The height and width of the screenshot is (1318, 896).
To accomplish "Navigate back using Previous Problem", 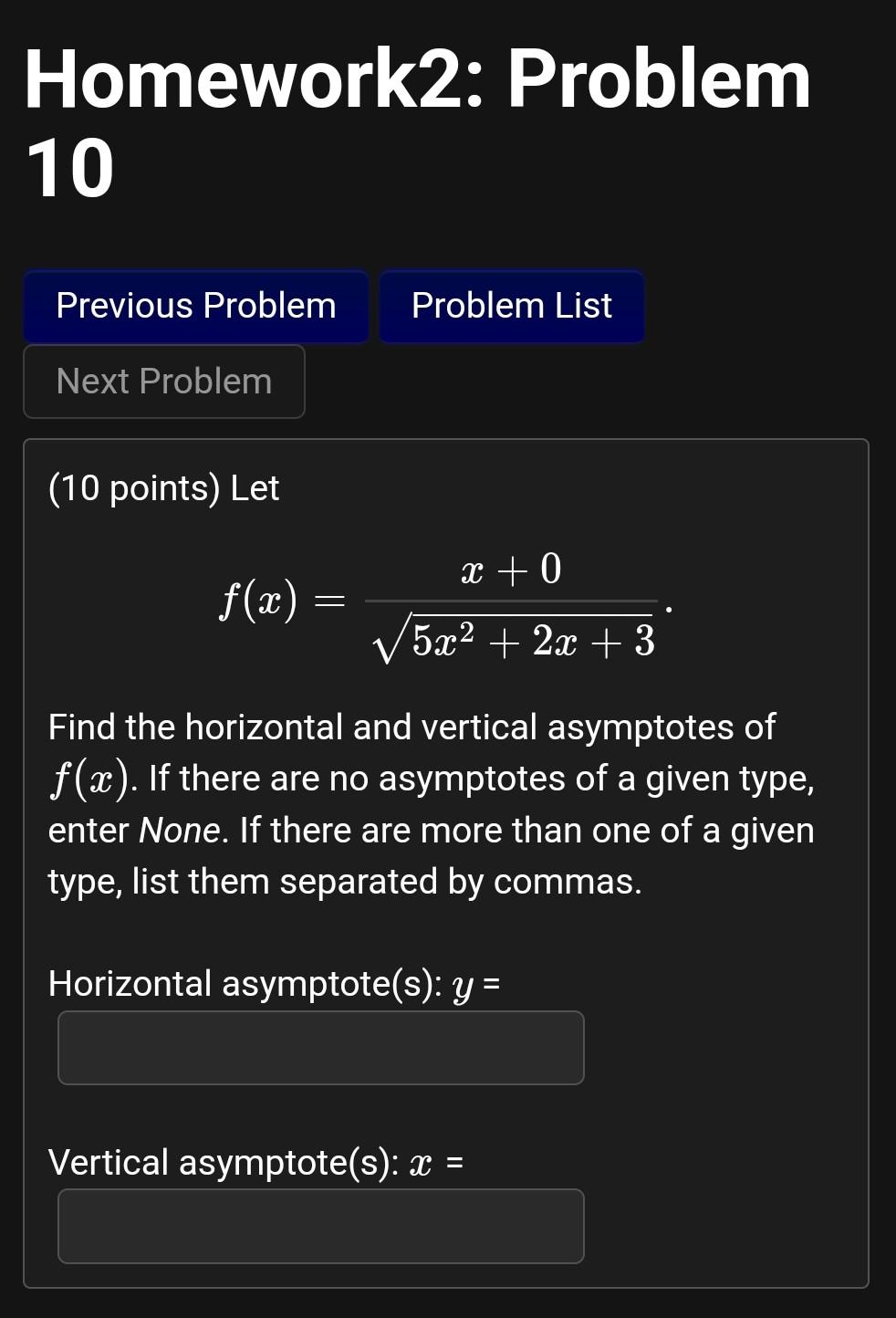I will coord(195,307).
